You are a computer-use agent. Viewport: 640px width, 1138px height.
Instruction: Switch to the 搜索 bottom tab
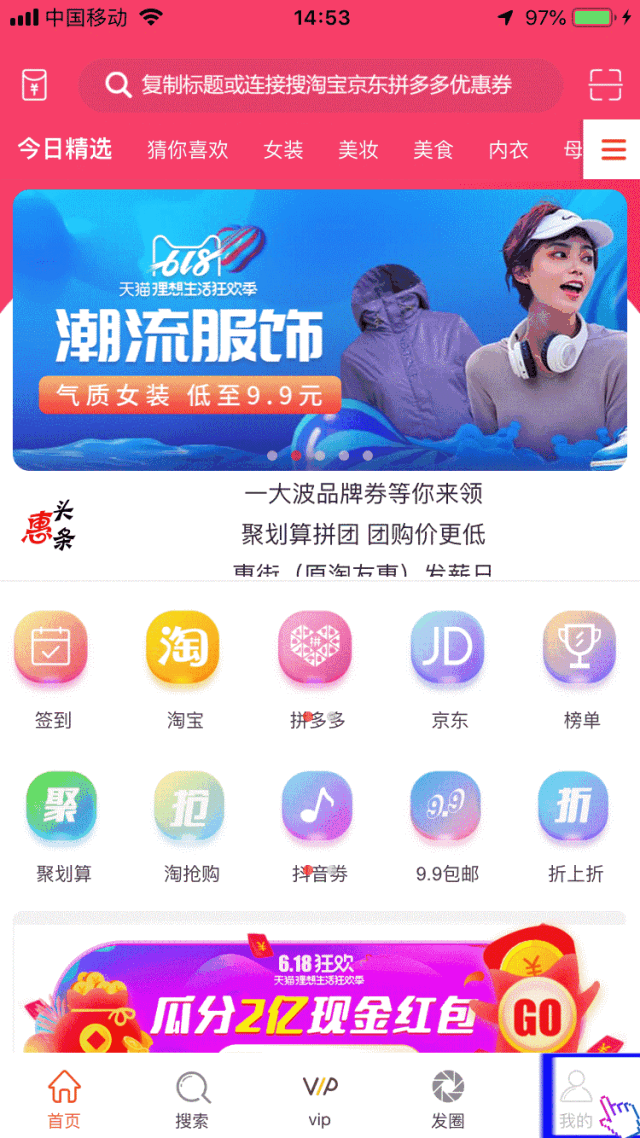coord(192,1099)
